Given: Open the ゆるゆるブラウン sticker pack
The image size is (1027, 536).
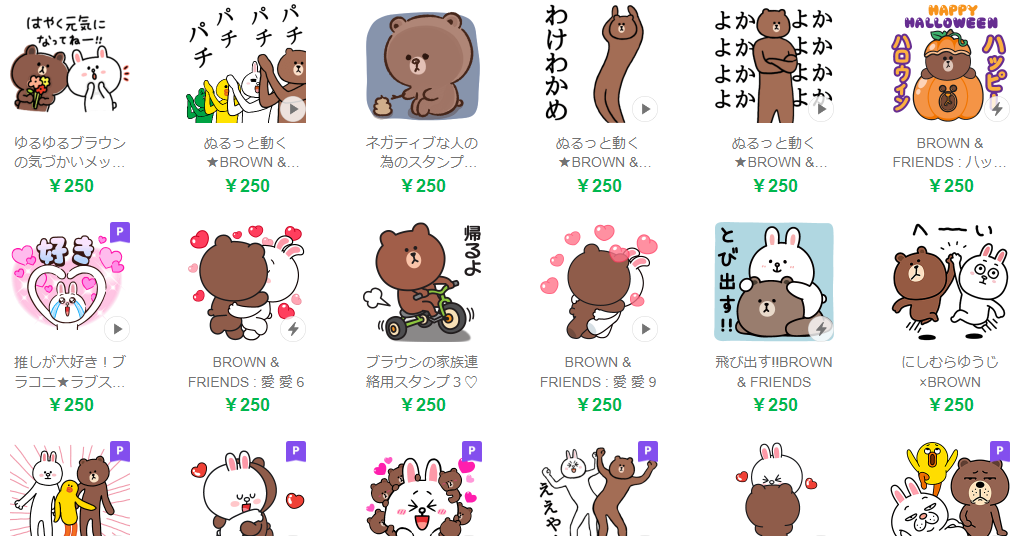Looking at the screenshot, I should (x=70, y=65).
